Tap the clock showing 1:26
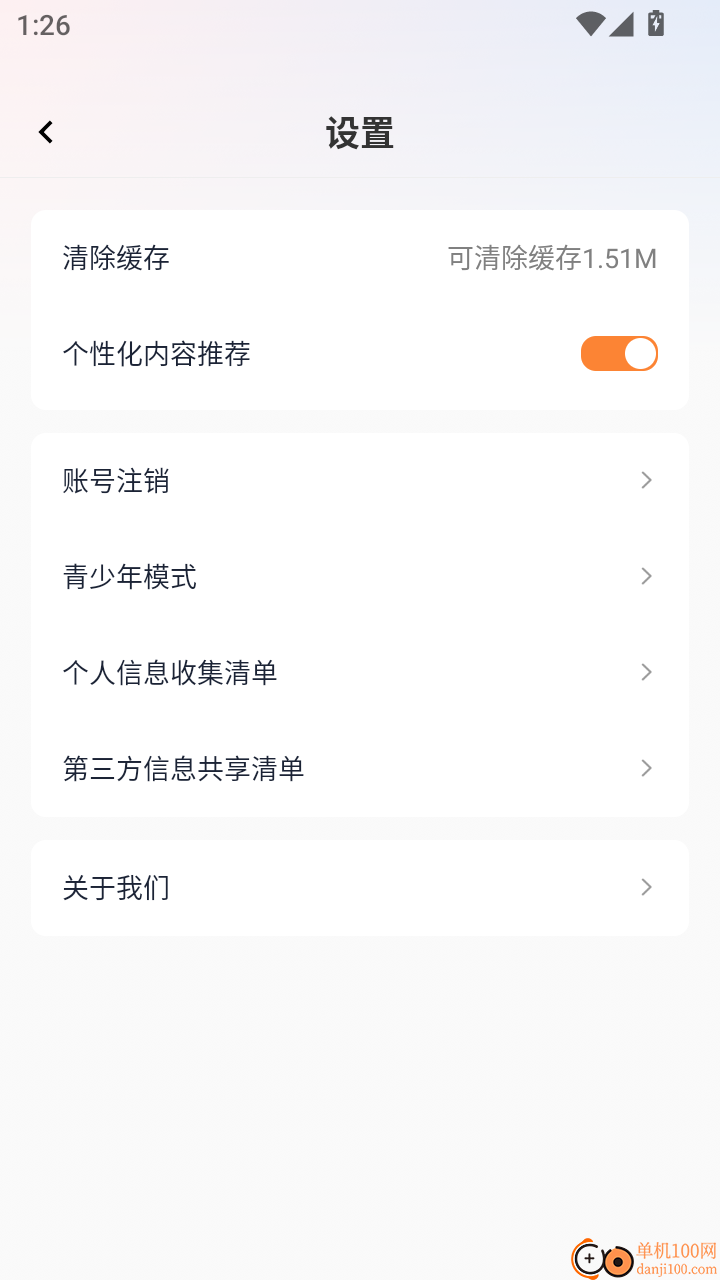This screenshot has height=1280, width=720. (41, 25)
